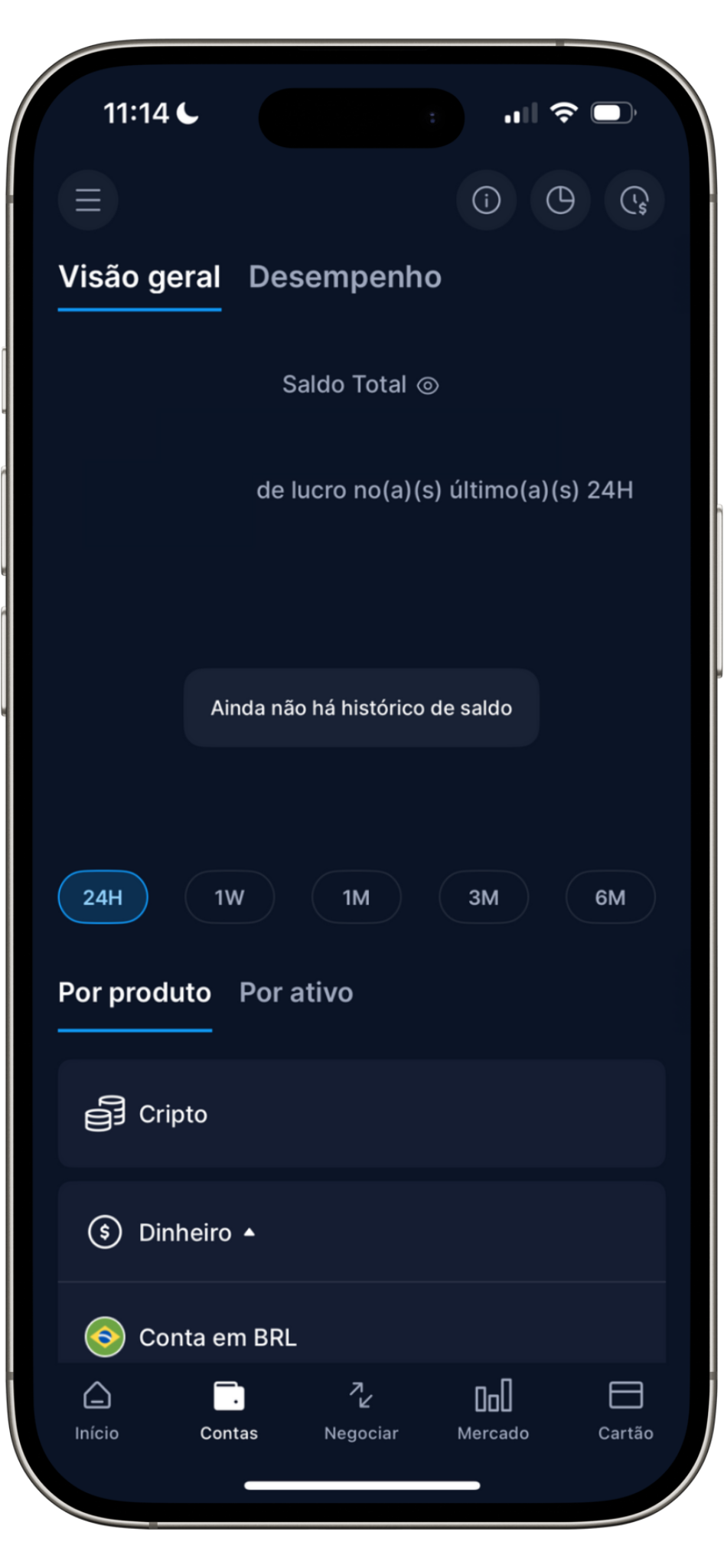Screen dimensions: 724x1568
Task: Select the Visão geral tab
Action: pyautogui.click(x=139, y=277)
